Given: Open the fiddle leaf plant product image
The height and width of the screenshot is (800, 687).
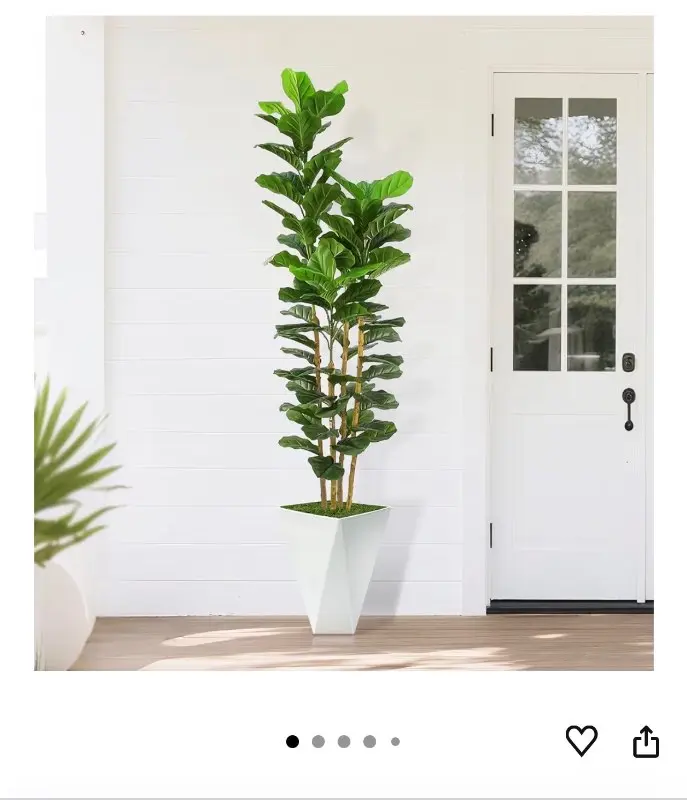Looking at the screenshot, I should pyautogui.click(x=343, y=343).
